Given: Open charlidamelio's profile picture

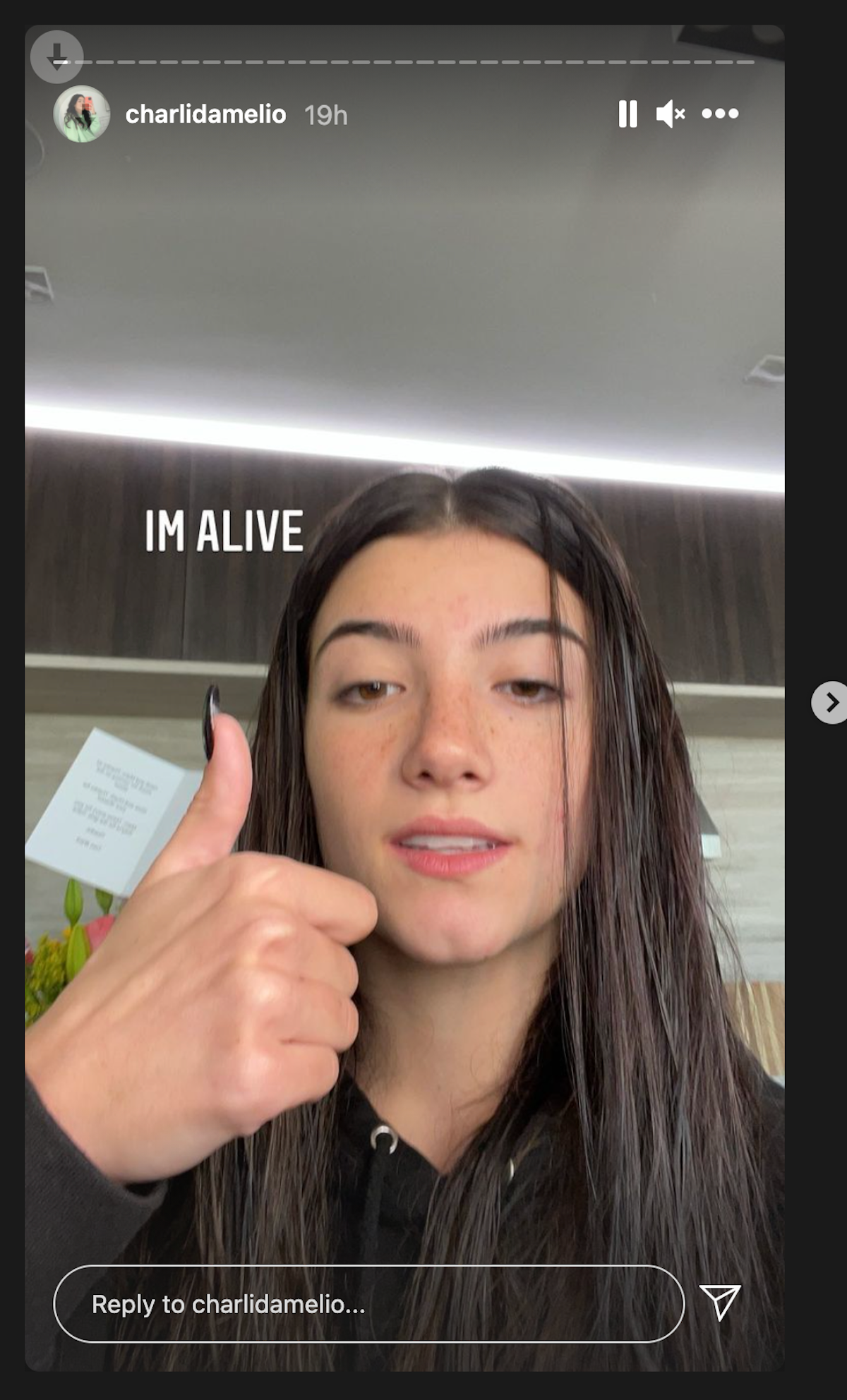Looking at the screenshot, I should point(82,114).
